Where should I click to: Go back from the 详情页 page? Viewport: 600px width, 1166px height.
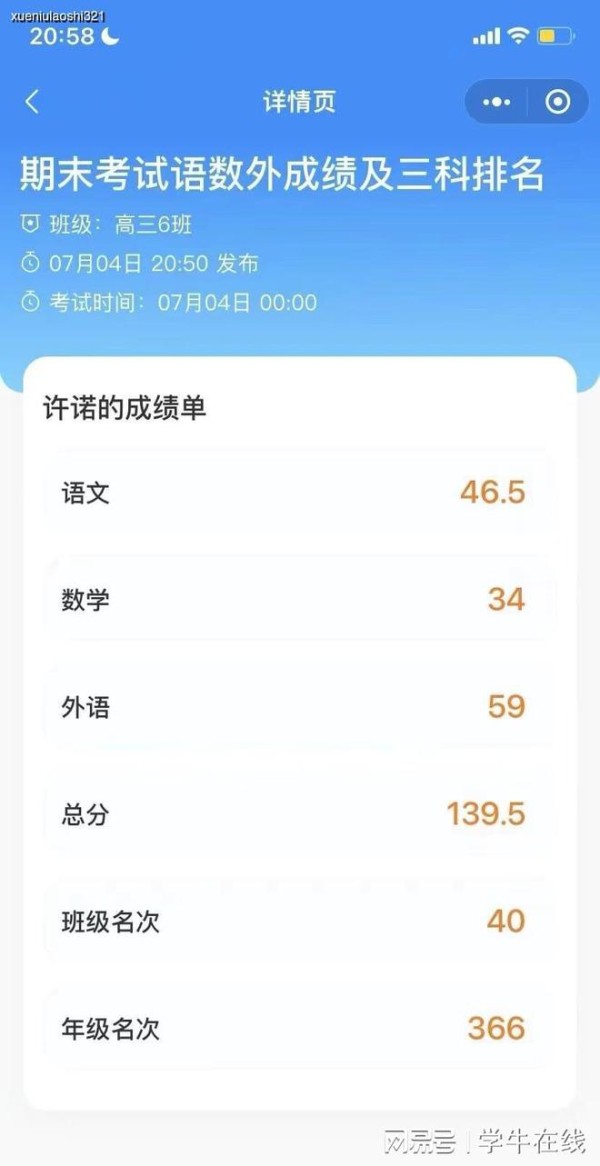(31, 102)
